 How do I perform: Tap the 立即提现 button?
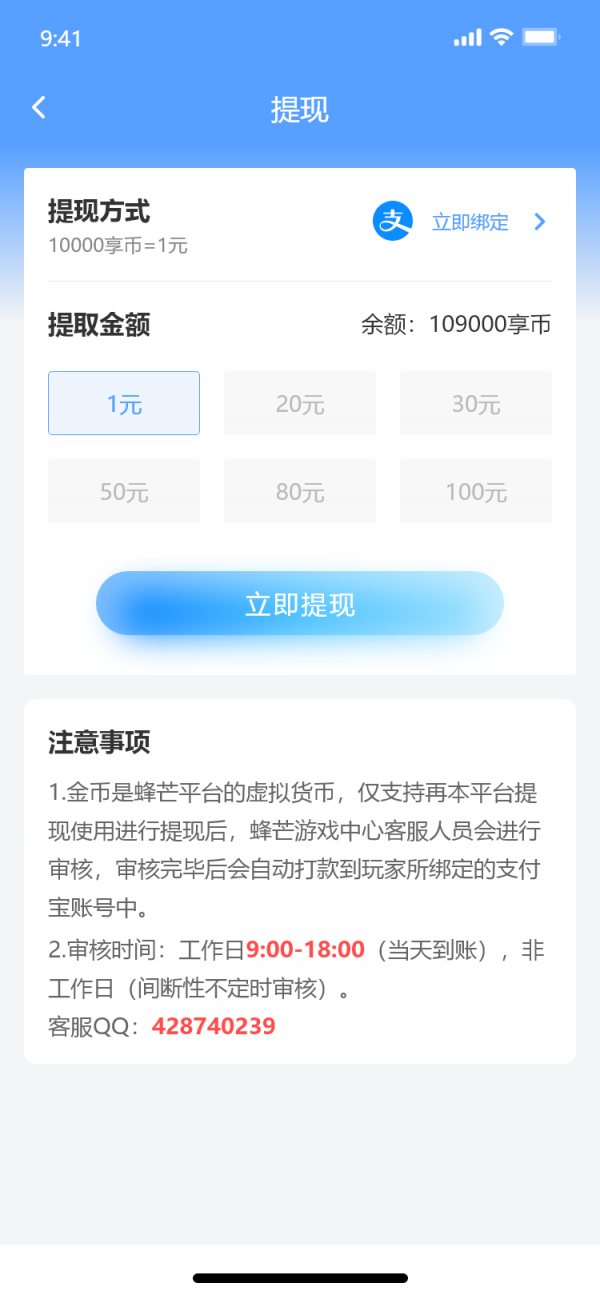point(300,603)
